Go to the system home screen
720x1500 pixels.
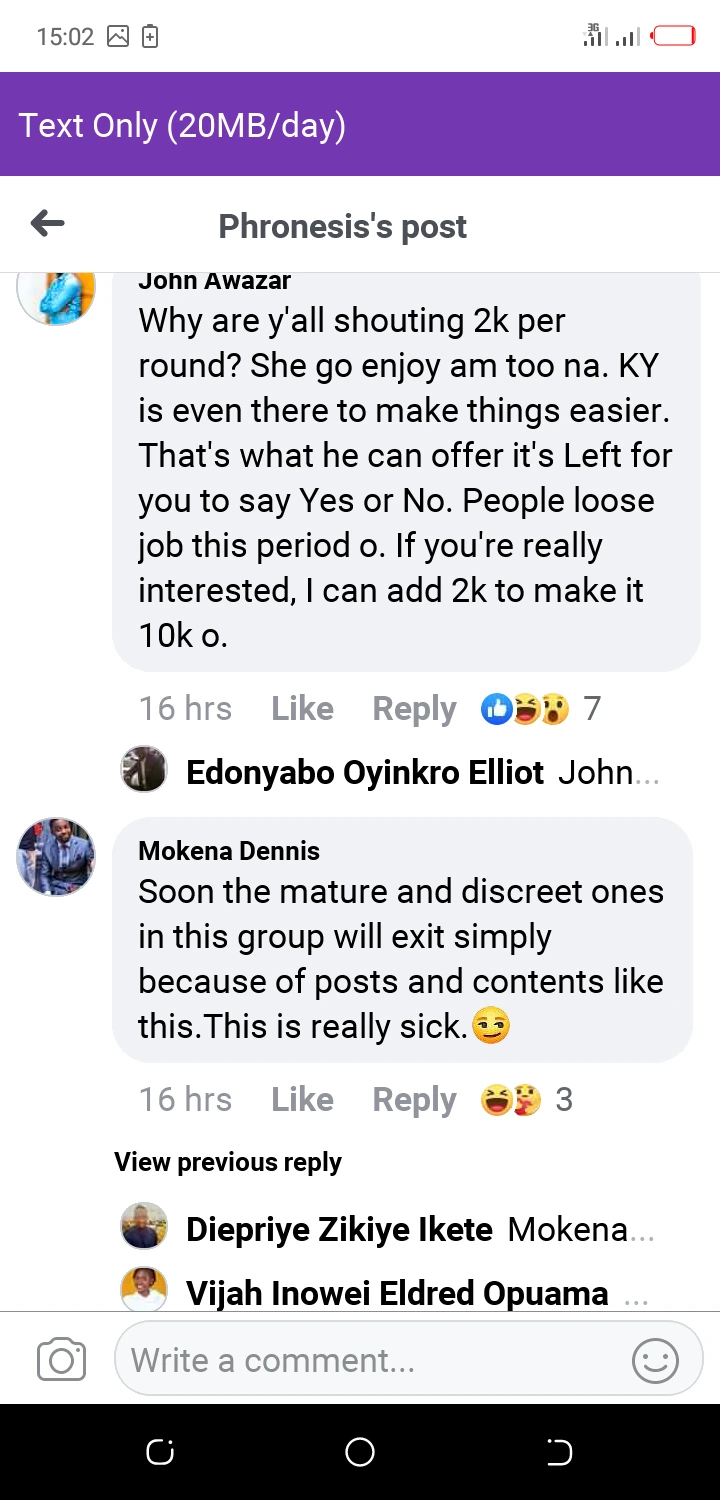tap(360, 1452)
